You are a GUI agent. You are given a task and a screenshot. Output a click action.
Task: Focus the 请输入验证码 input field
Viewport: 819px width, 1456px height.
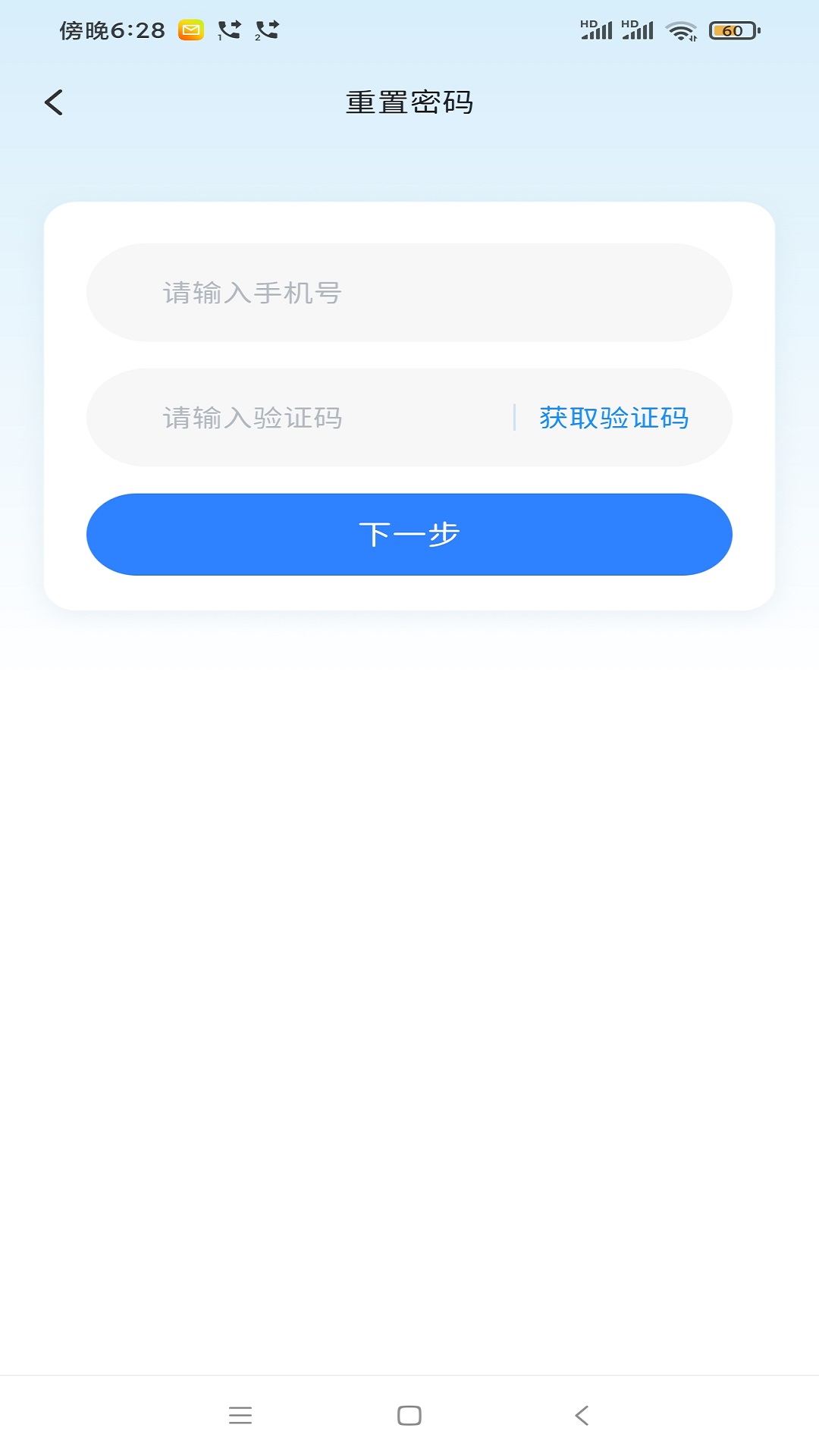click(x=303, y=418)
